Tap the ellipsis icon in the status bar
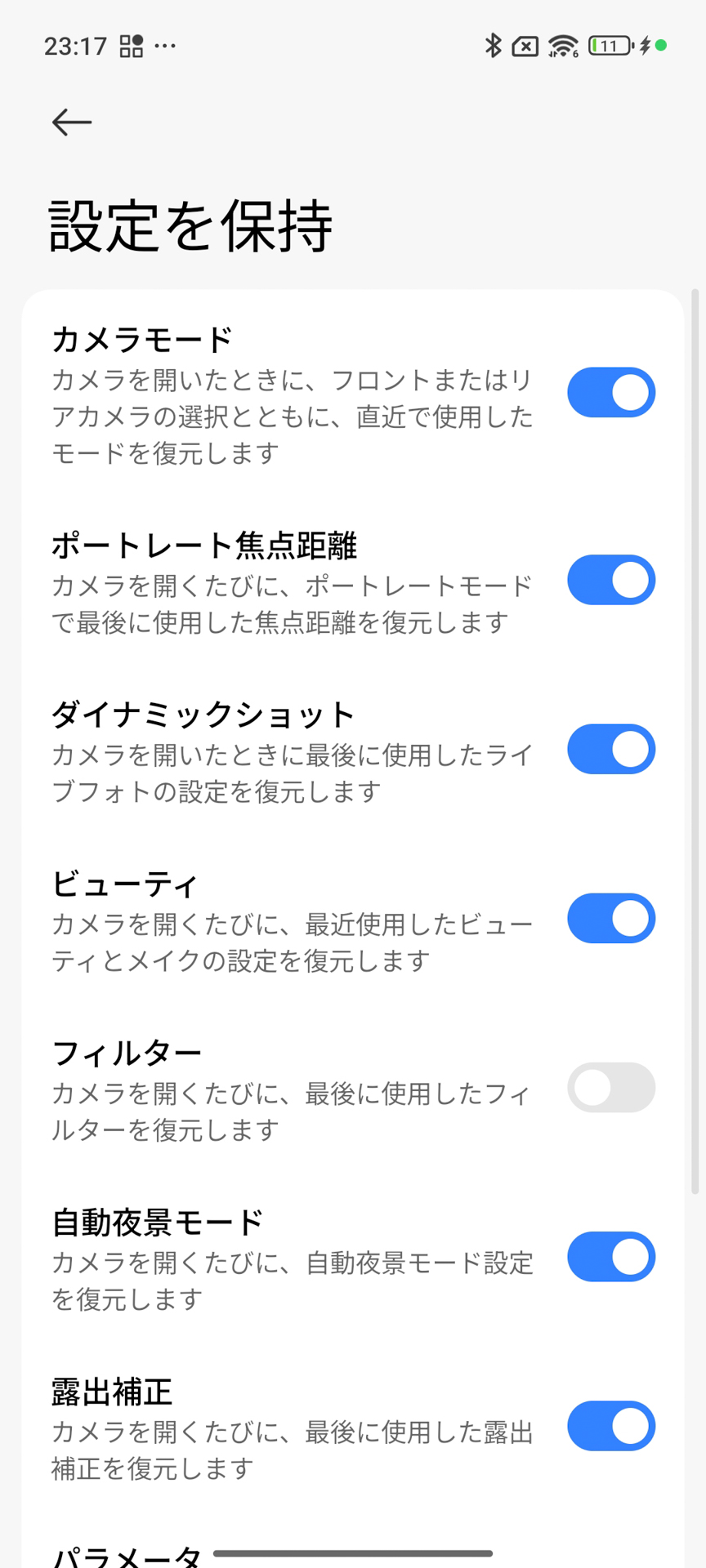 click(x=166, y=47)
